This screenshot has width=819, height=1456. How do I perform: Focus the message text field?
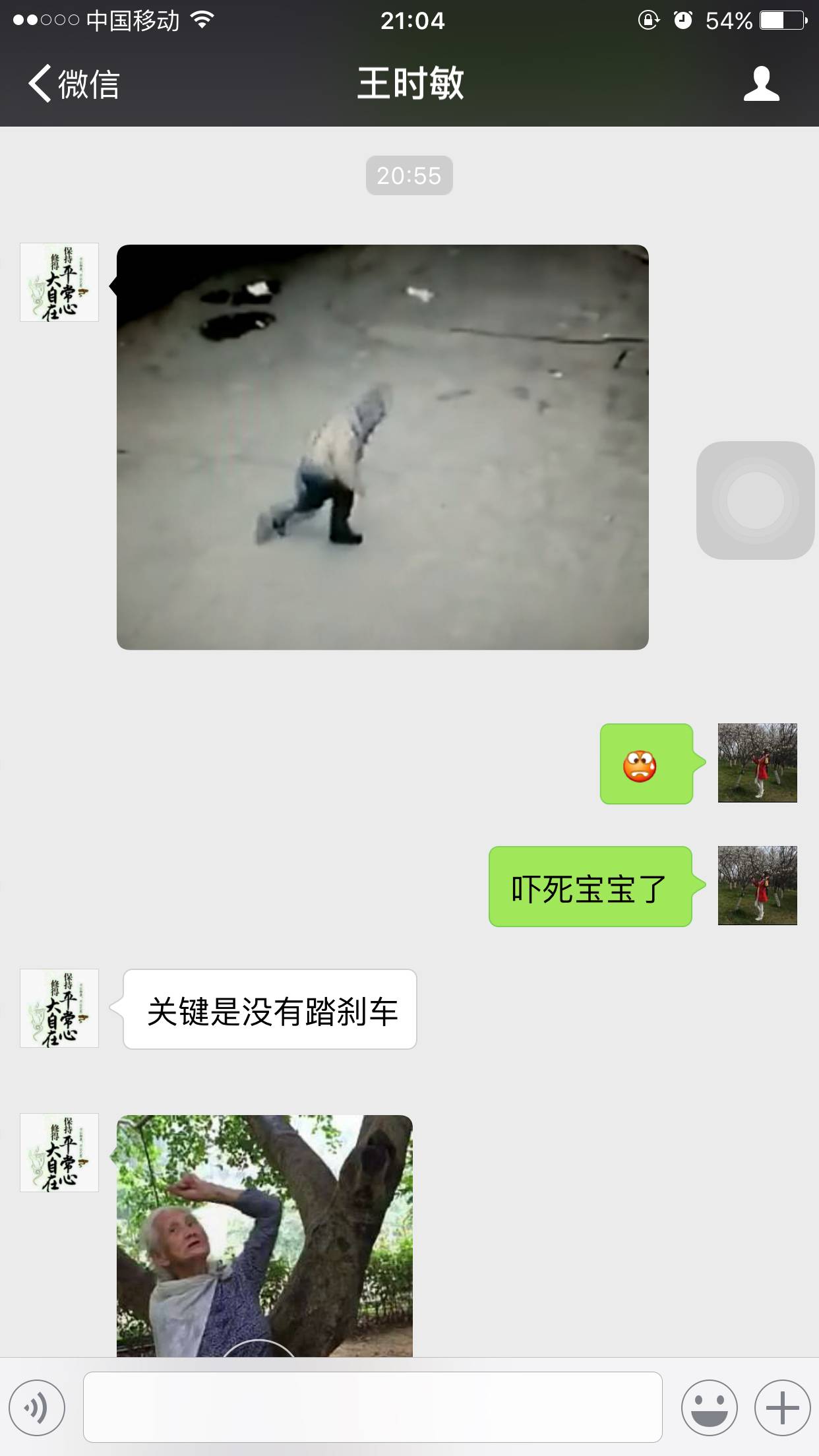coord(373,1408)
